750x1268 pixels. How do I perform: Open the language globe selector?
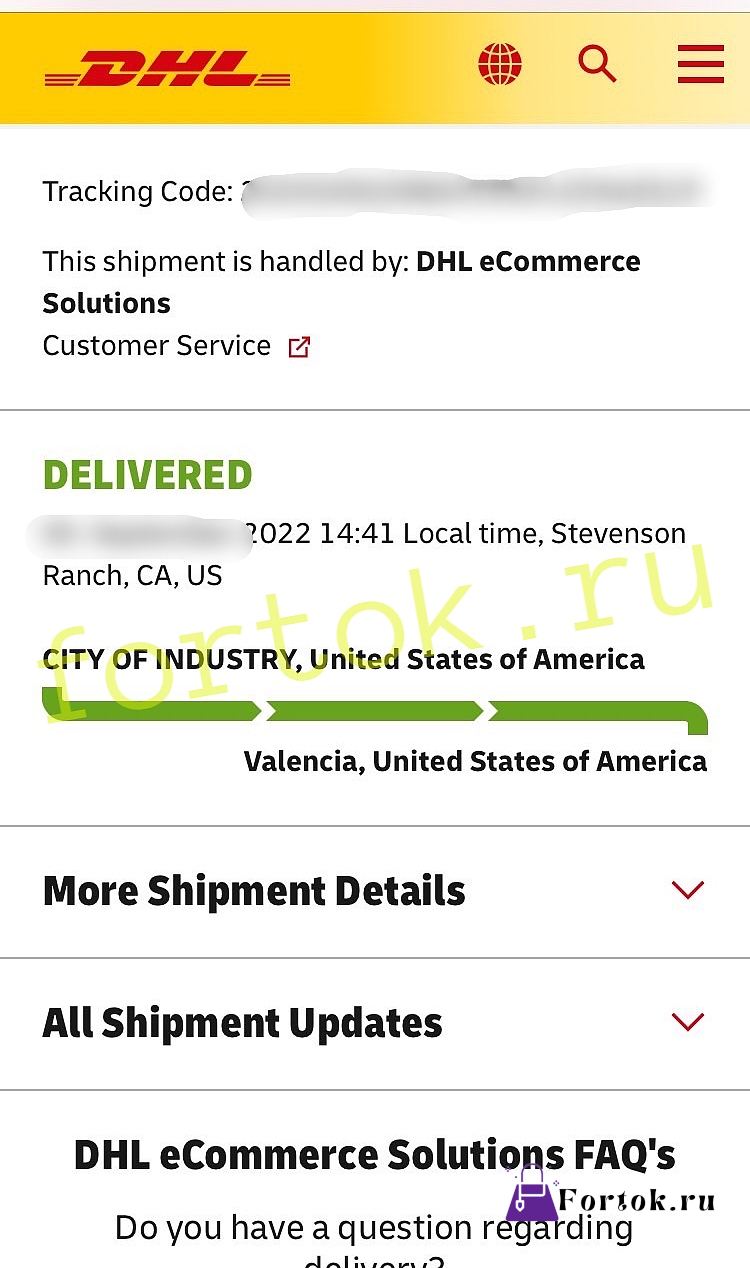click(500, 65)
